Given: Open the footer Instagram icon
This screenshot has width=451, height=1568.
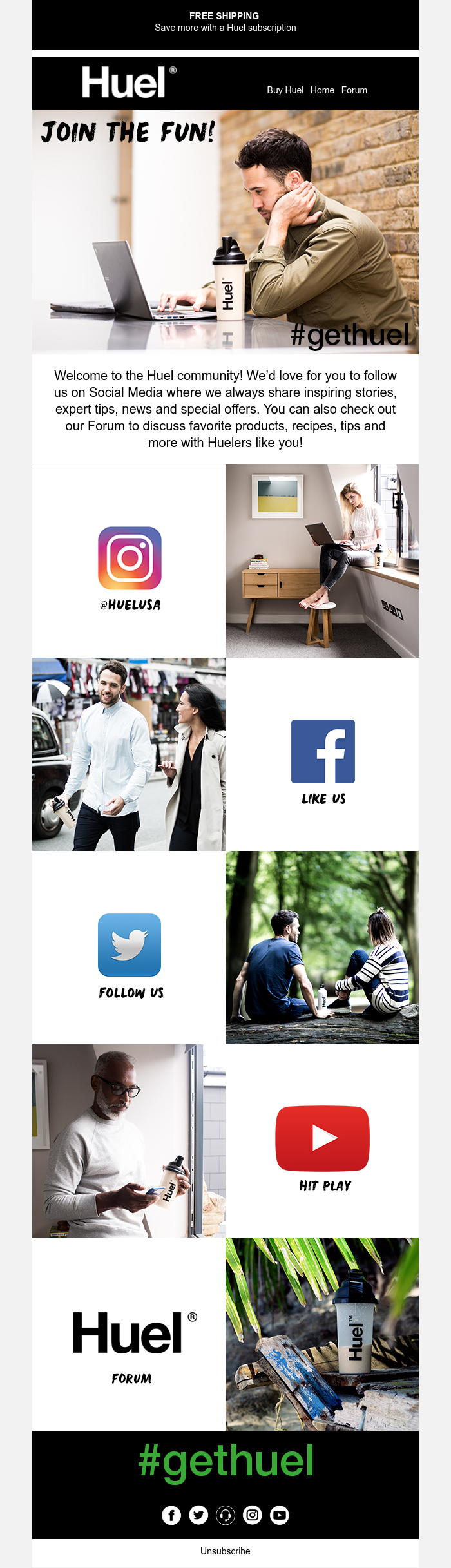Looking at the screenshot, I should coord(253,1515).
